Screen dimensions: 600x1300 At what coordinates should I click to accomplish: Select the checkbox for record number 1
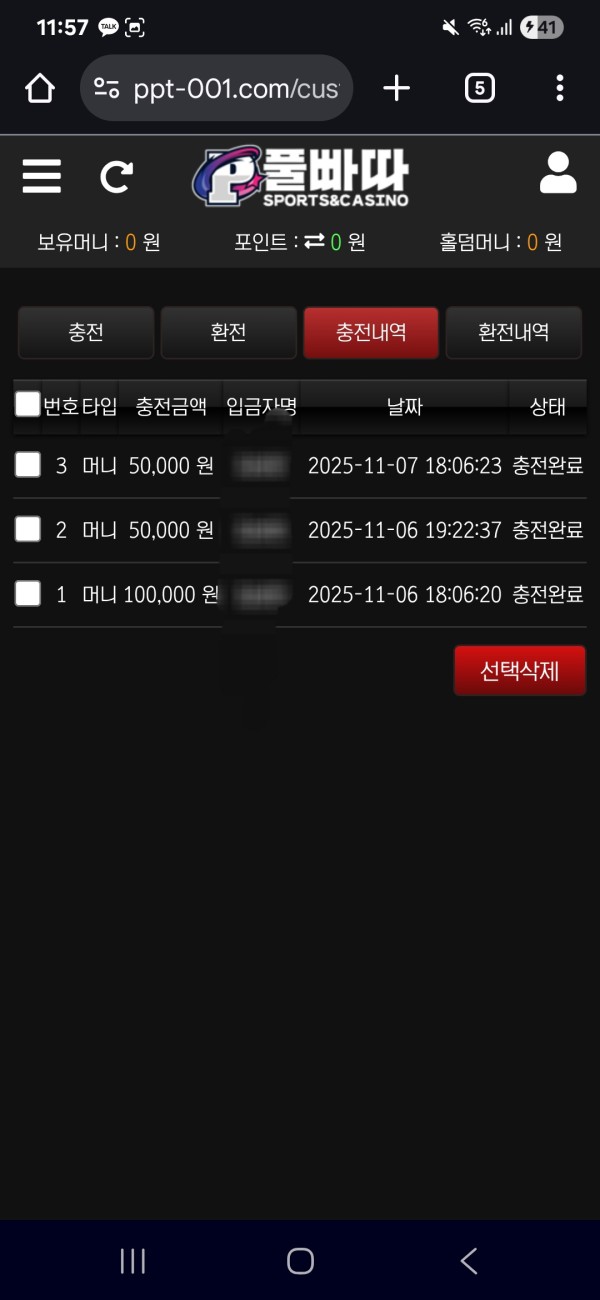(28, 594)
